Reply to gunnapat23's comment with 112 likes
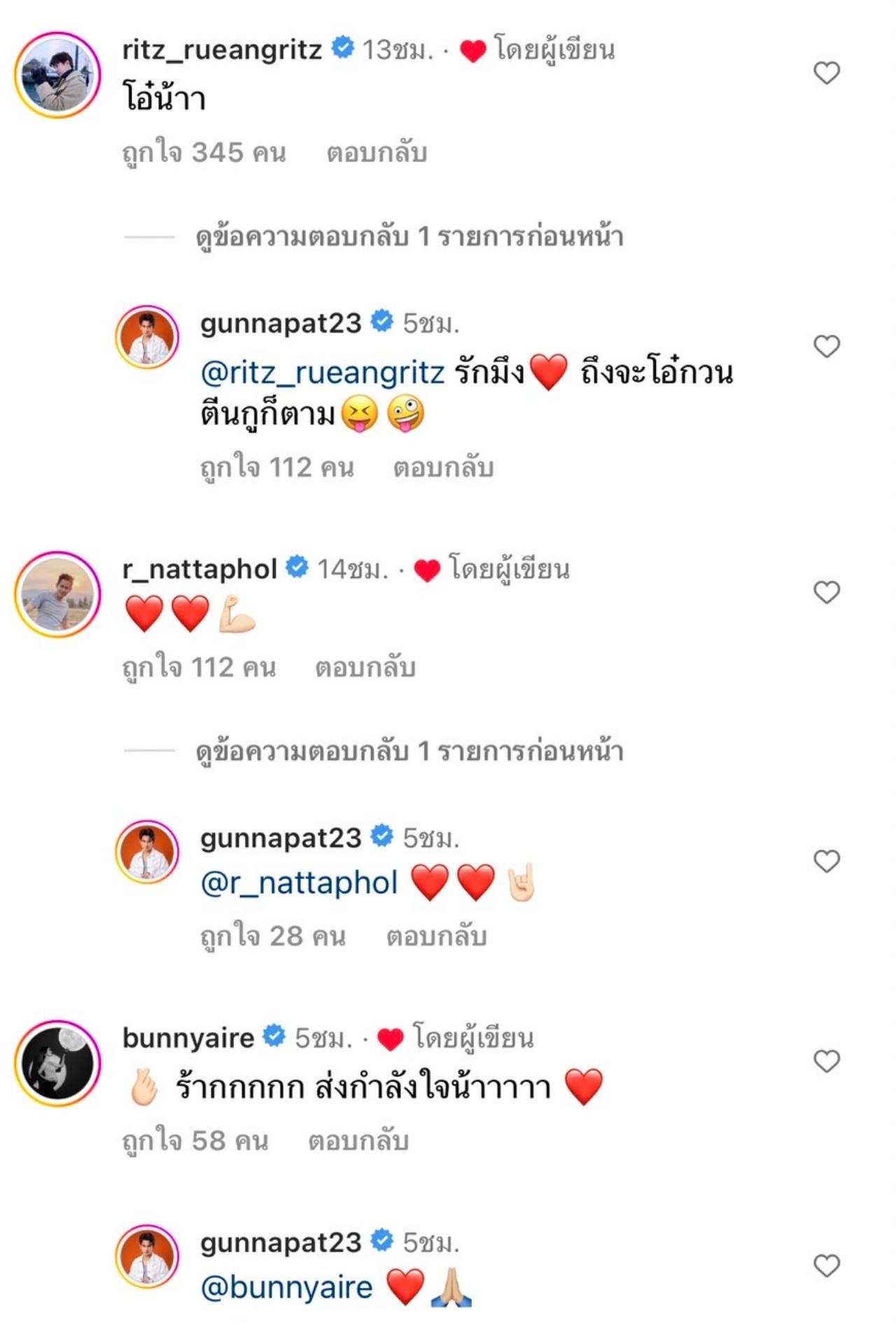Screen dimensions: 896x1323 click(x=443, y=467)
